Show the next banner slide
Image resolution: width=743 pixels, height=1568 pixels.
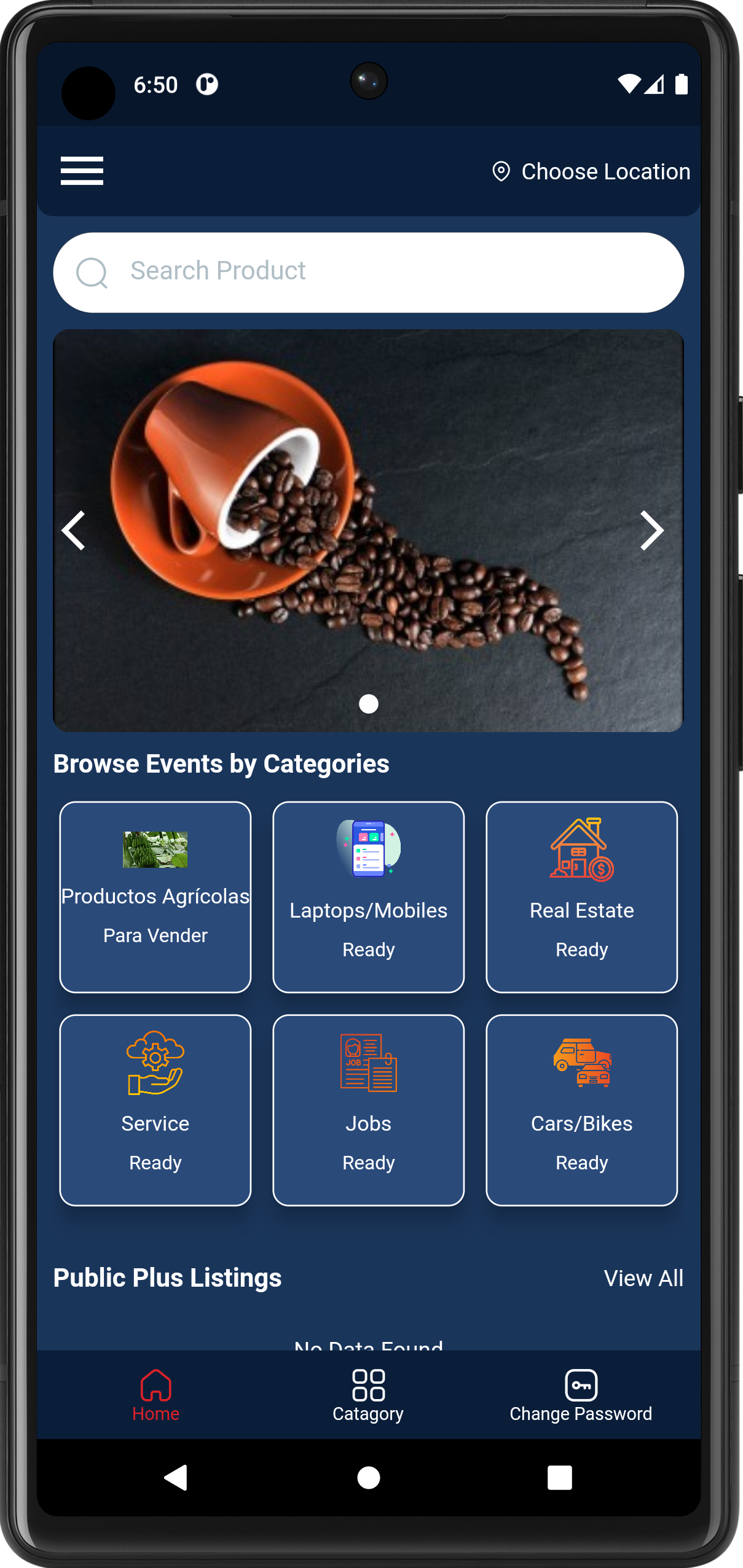pos(651,531)
